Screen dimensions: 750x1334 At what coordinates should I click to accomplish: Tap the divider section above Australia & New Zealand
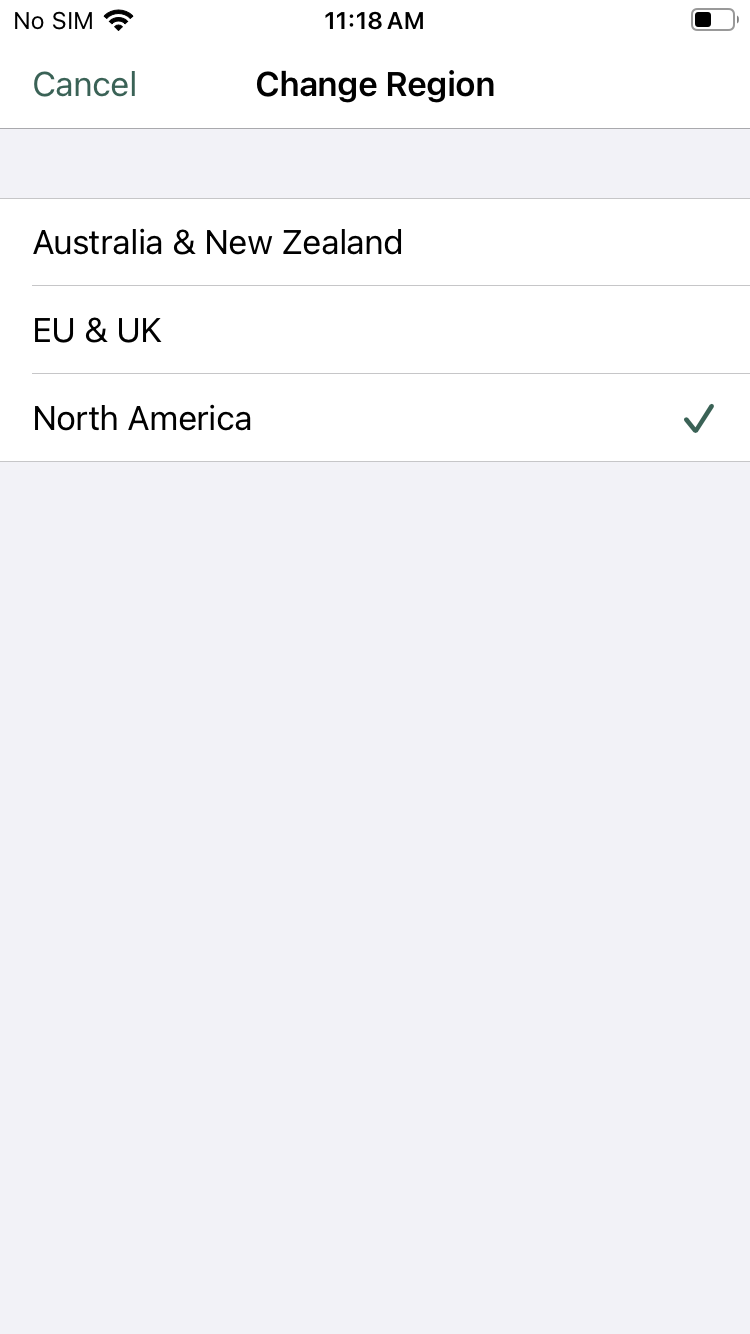click(x=375, y=163)
